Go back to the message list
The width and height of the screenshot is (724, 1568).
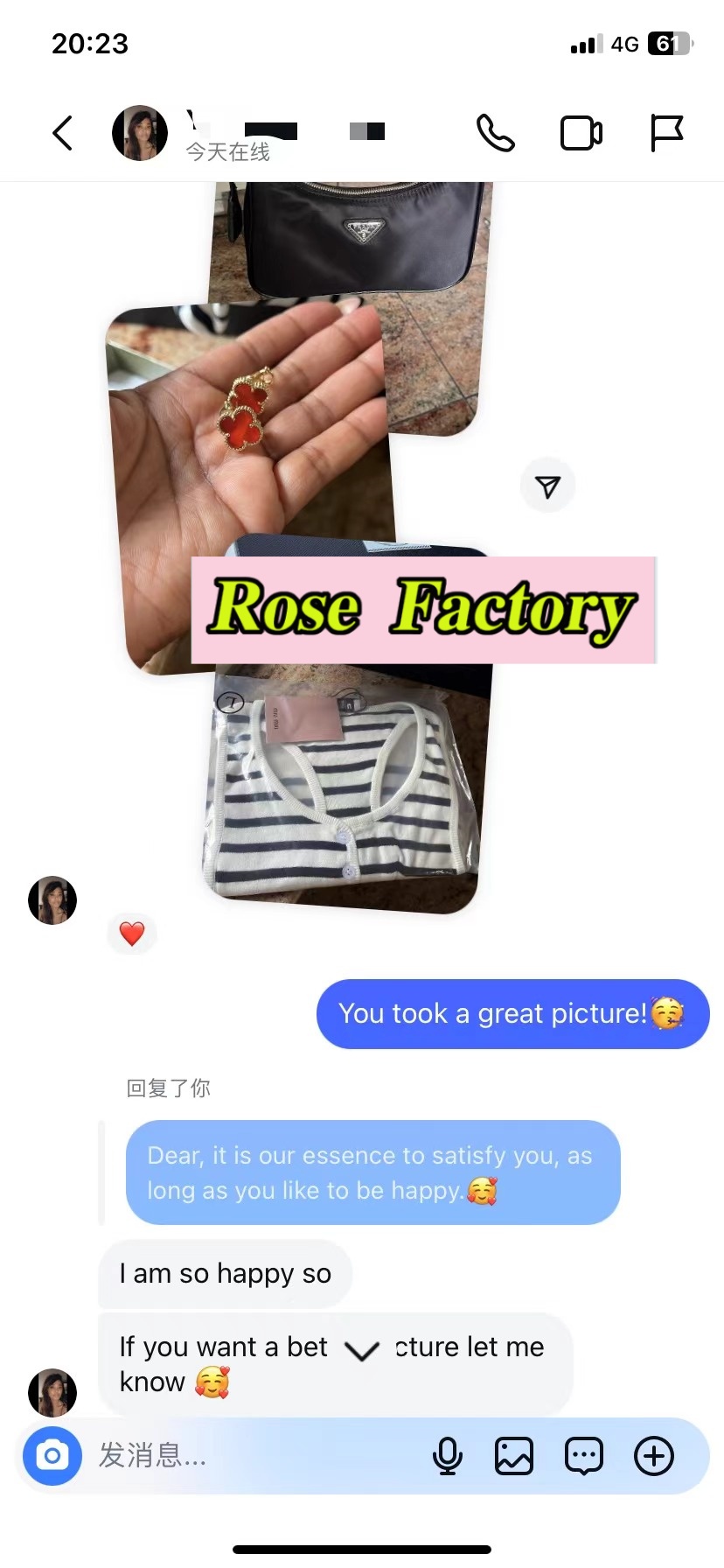point(62,133)
